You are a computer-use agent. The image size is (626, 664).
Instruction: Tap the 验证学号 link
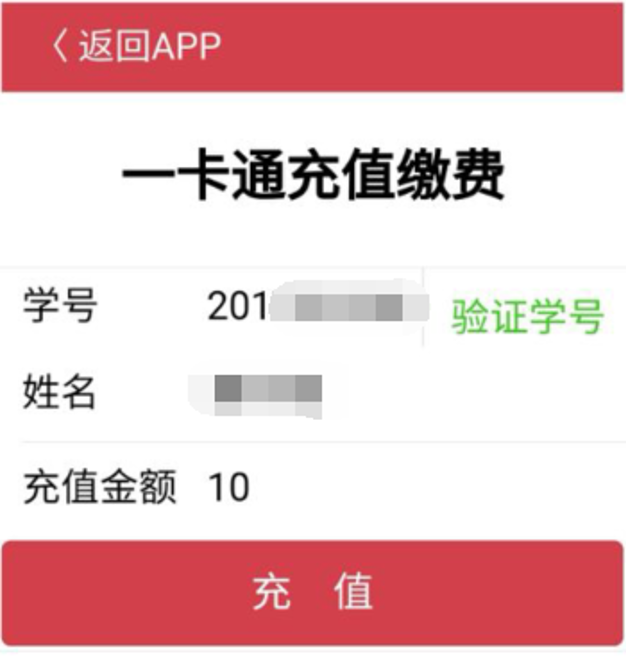(527, 316)
